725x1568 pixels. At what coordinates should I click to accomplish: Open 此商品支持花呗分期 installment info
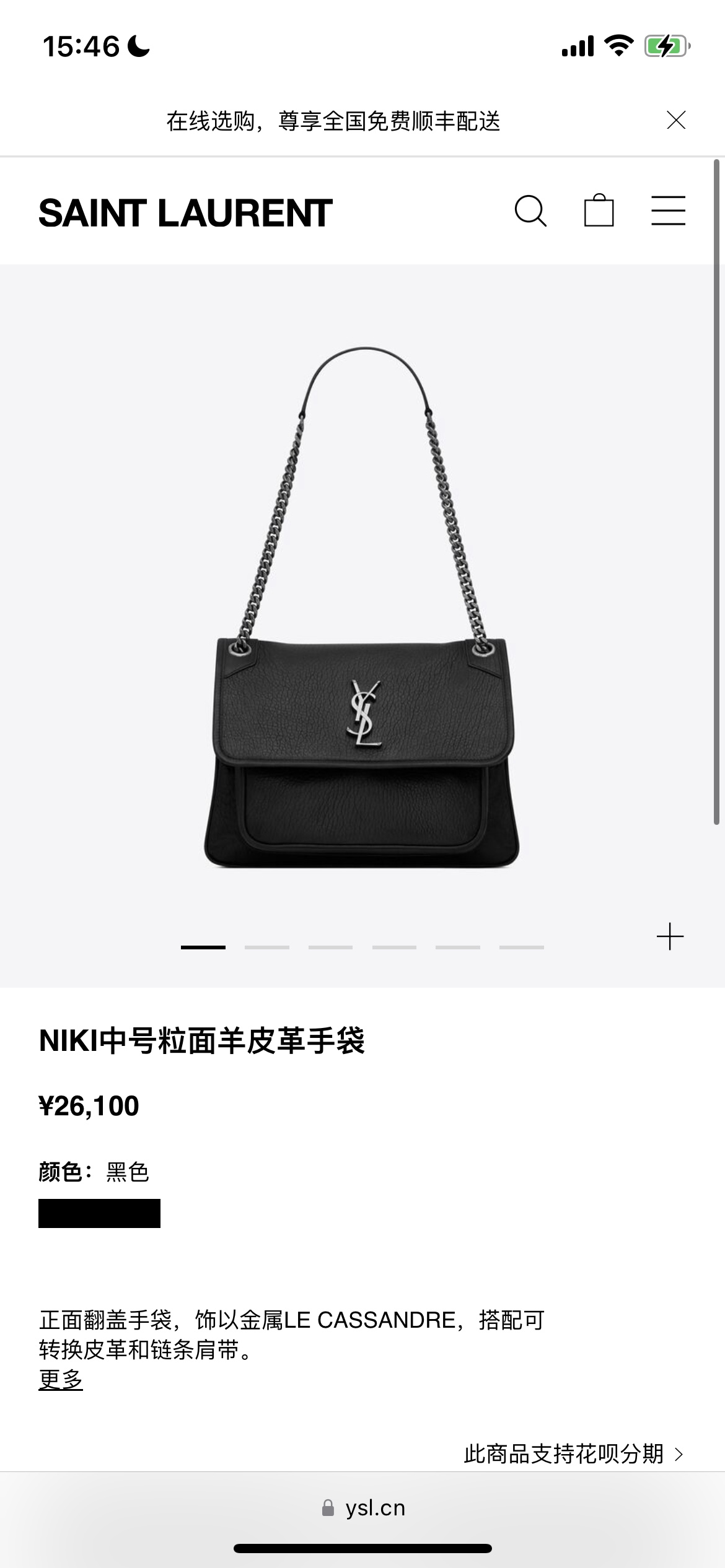(x=573, y=1453)
